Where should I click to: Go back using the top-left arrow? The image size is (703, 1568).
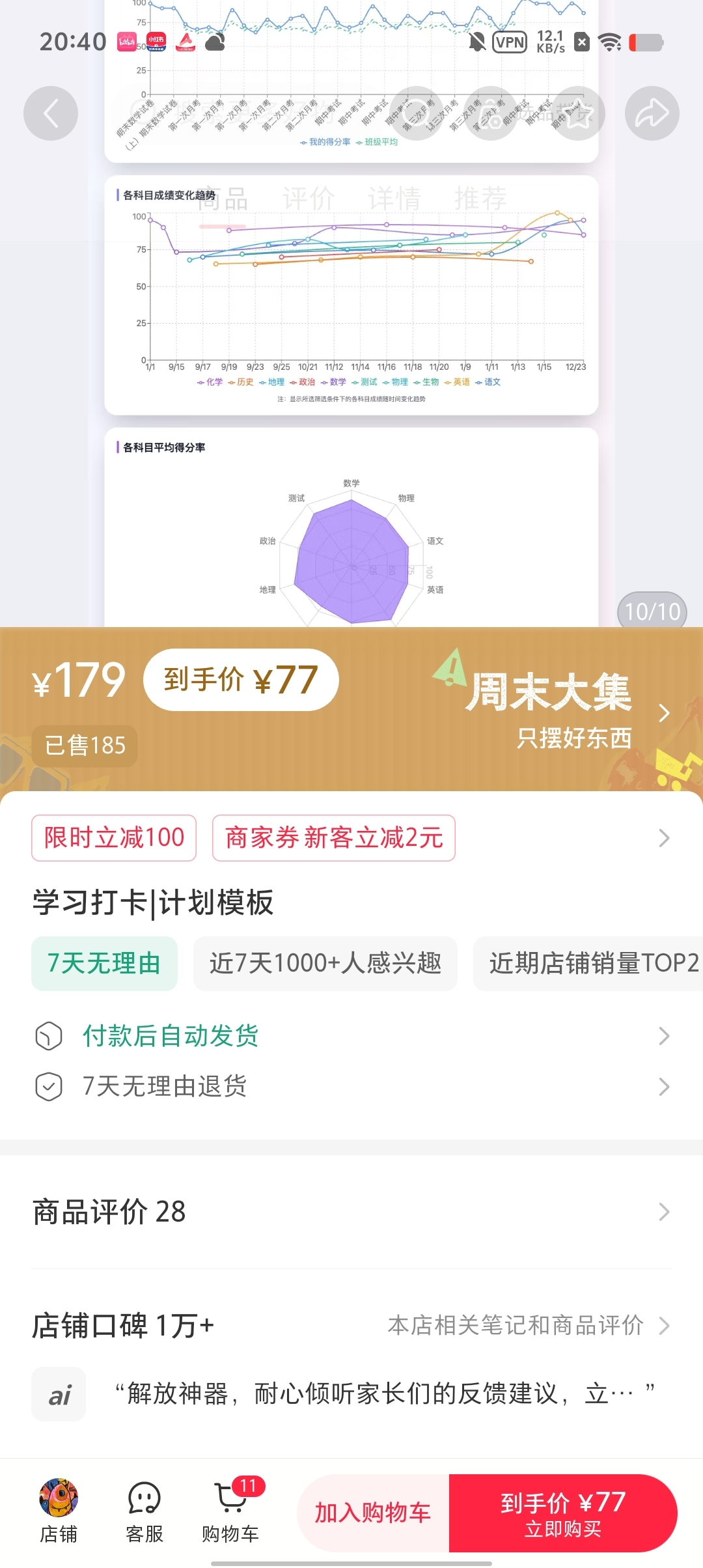point(51,114)
